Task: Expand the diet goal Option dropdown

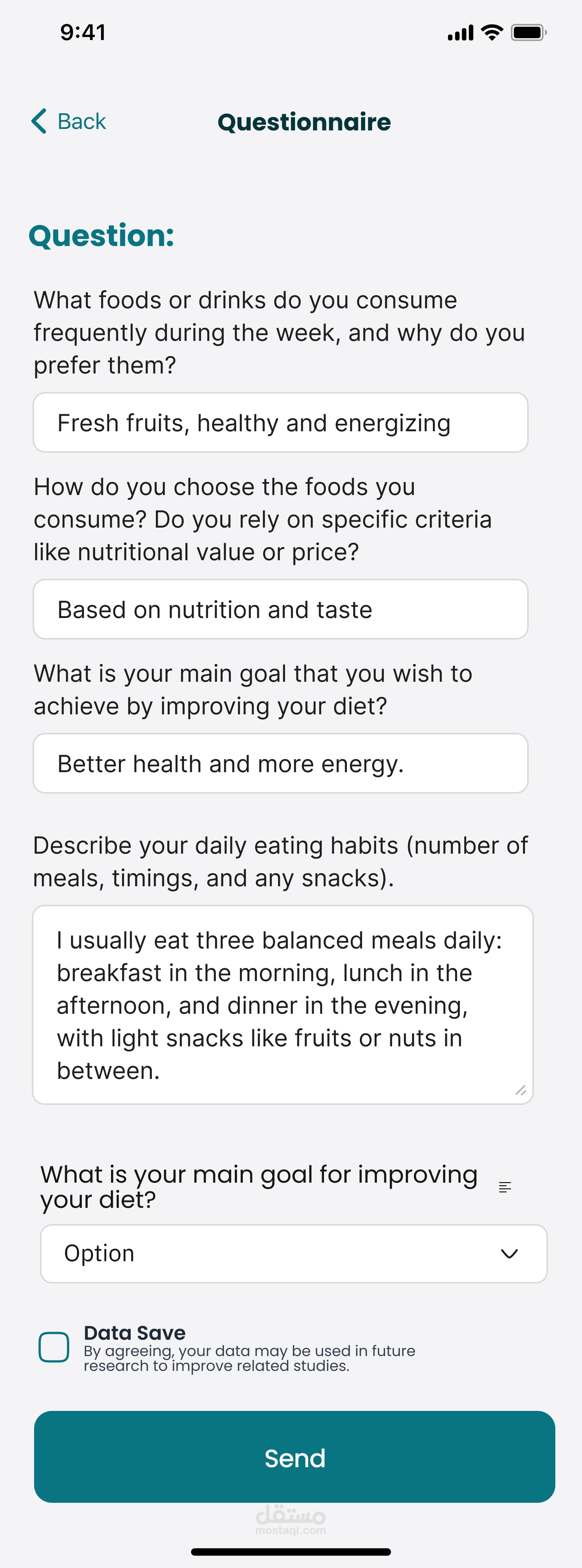Action: point(294,1253)
